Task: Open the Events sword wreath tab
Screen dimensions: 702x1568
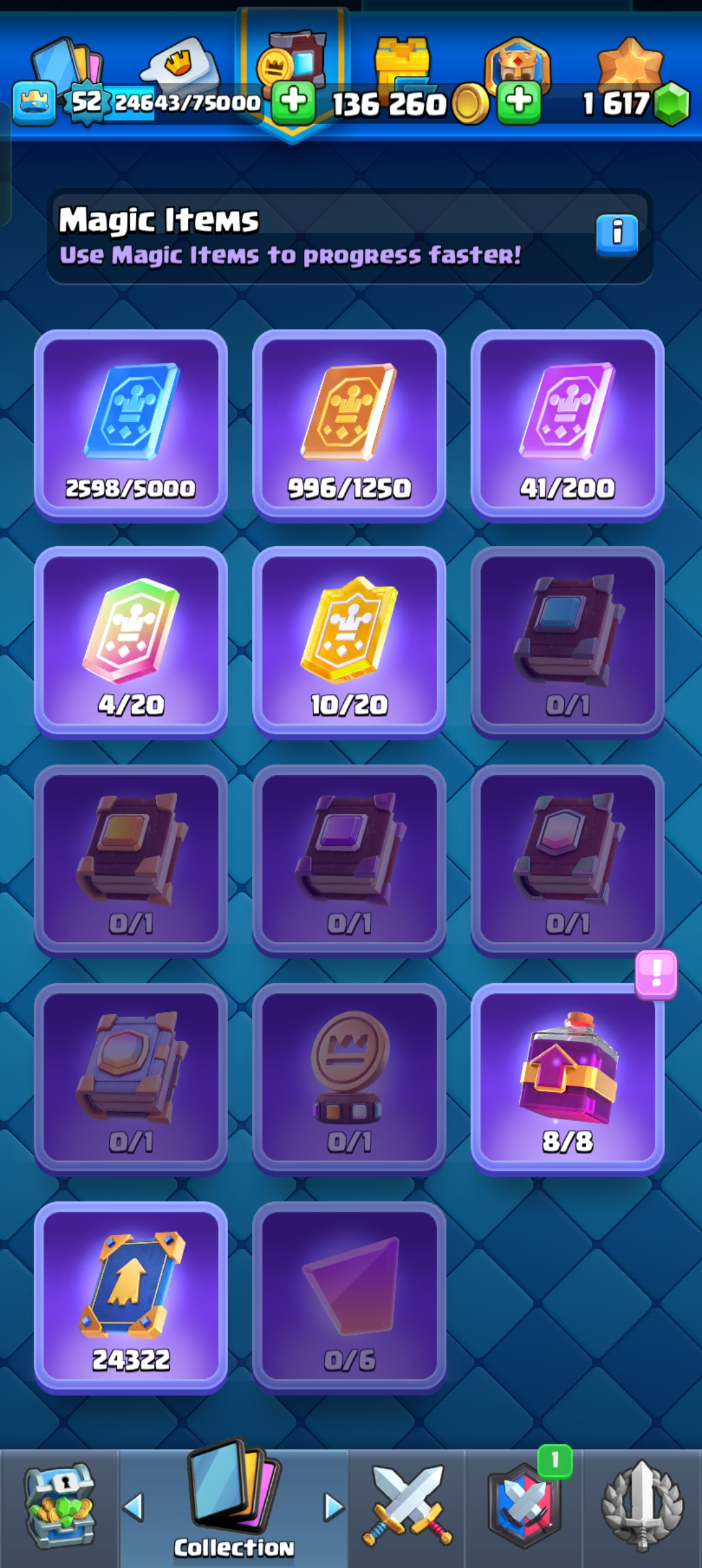Action: (x=642, y=1508)
